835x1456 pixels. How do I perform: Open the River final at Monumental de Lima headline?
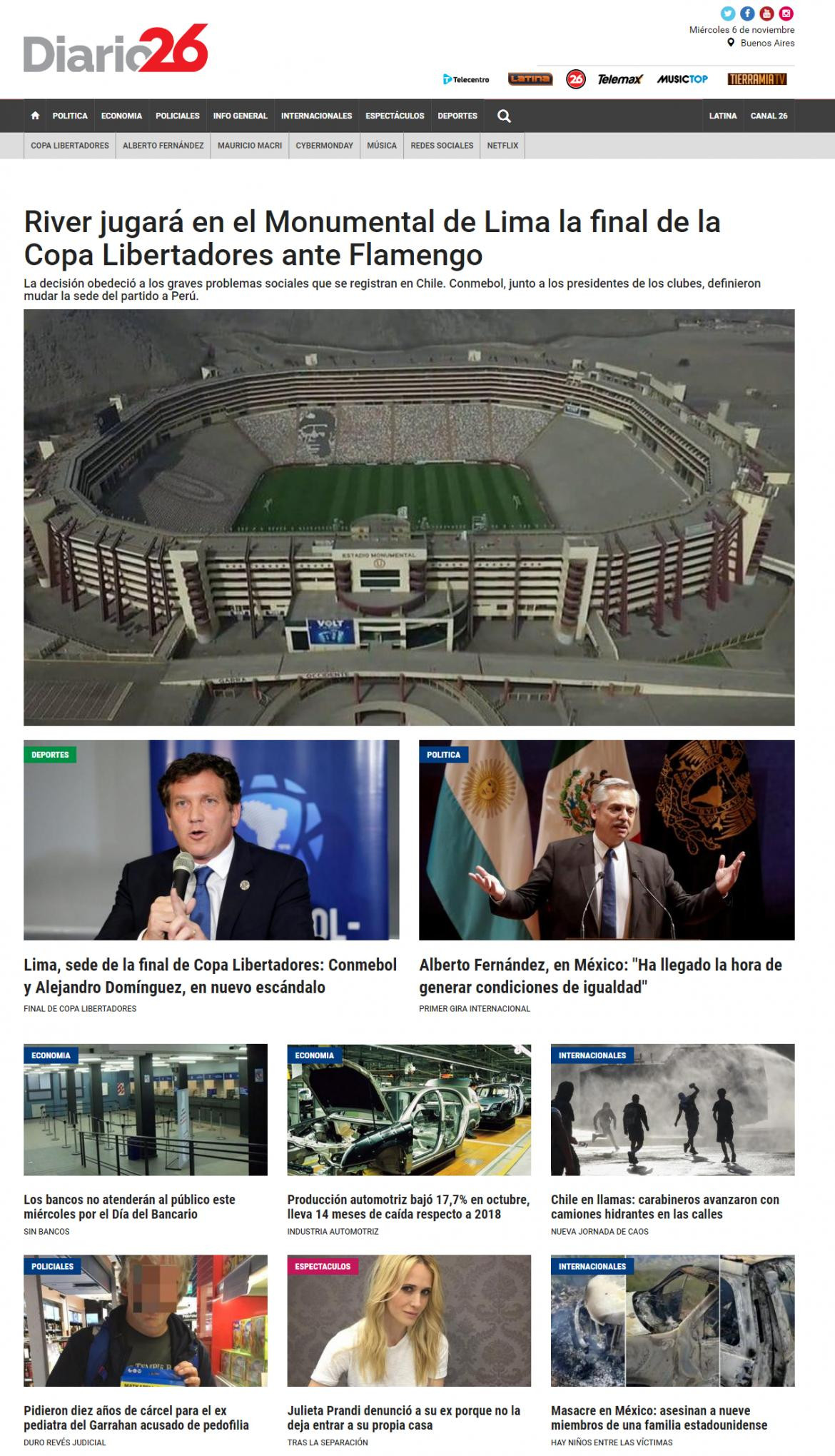coord(372,238)
